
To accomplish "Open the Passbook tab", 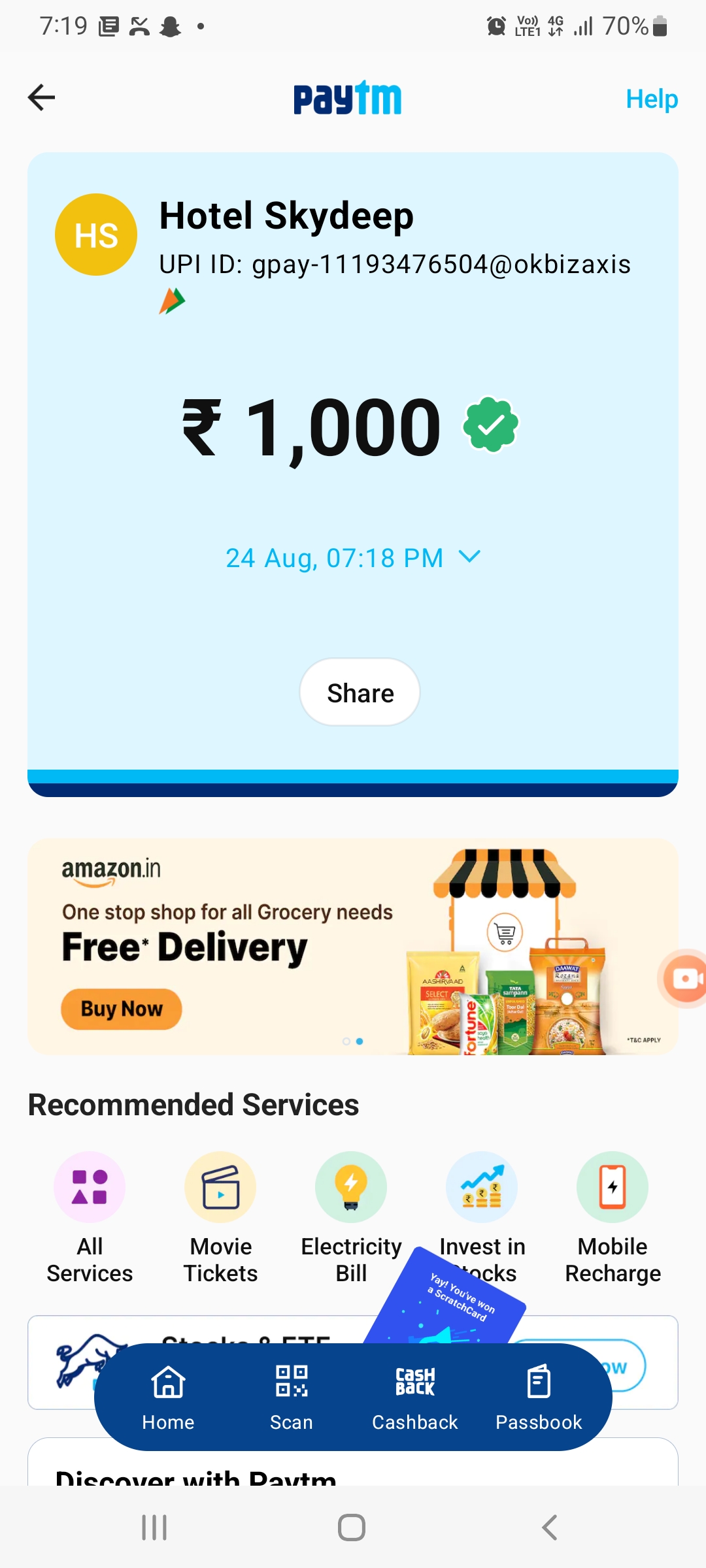I will click(539, 1397).
